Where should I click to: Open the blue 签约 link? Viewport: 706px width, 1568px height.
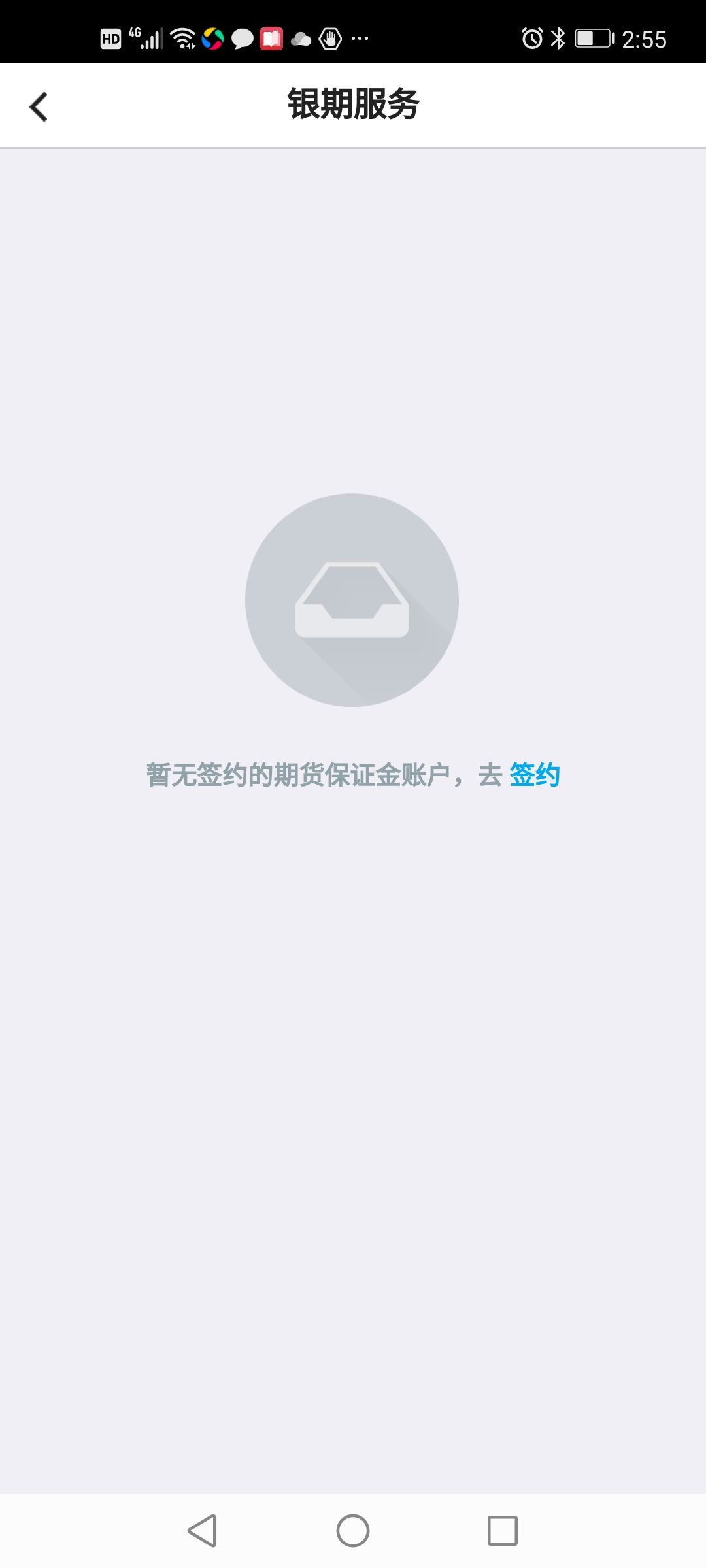534,775
